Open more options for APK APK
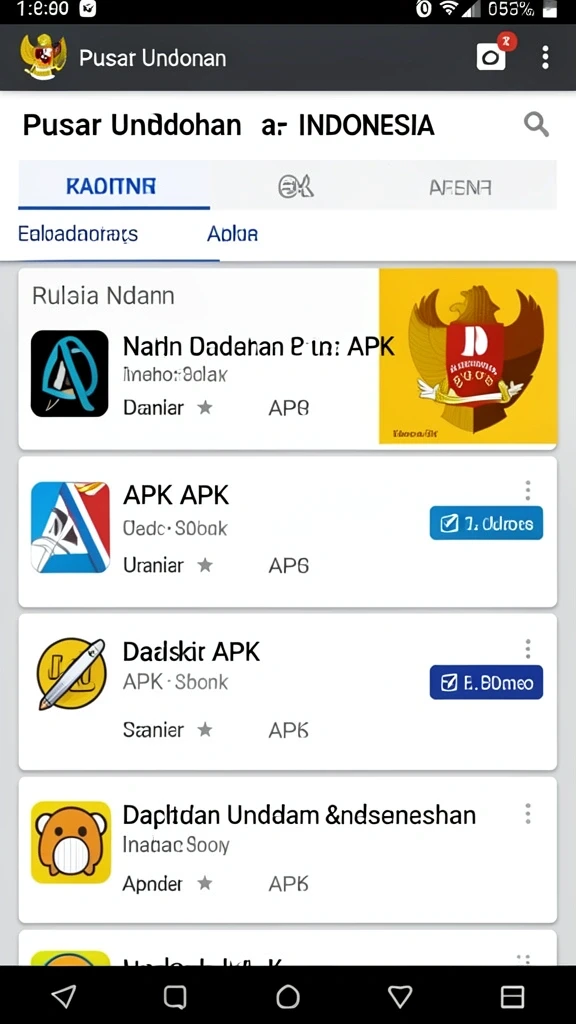Viewport: 576px width, 1024px height. pos(528,490)
